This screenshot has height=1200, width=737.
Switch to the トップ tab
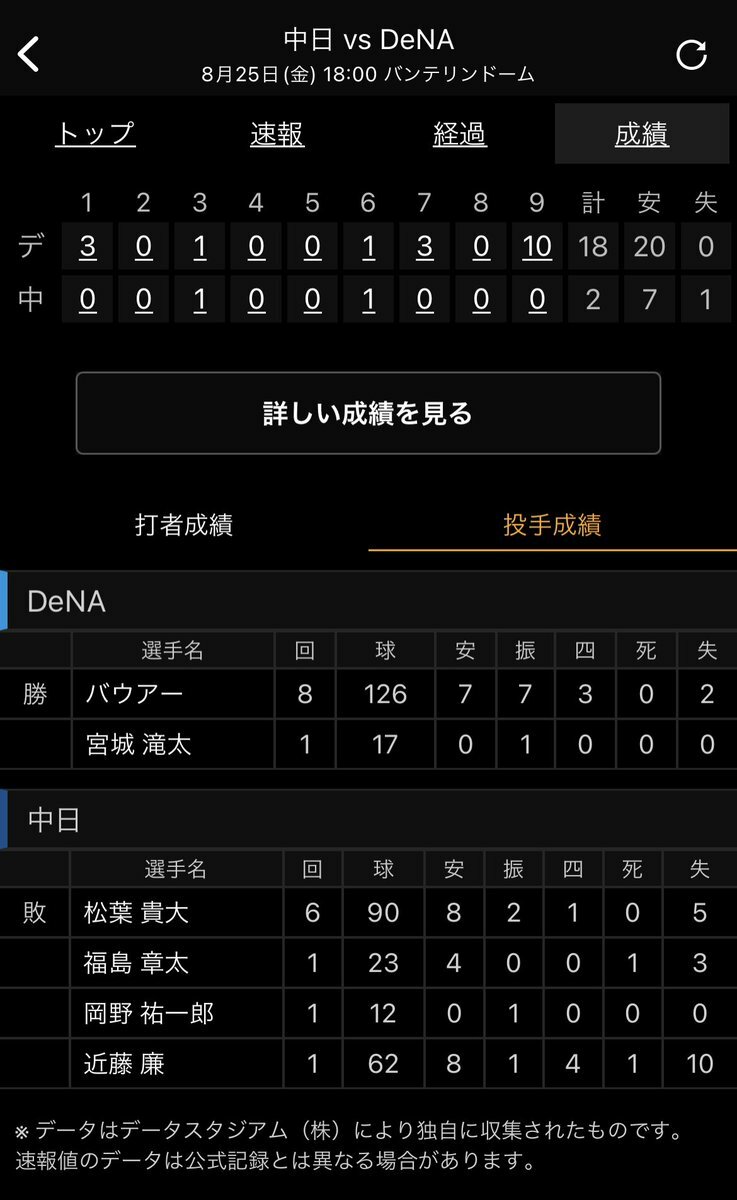[95, 134]
